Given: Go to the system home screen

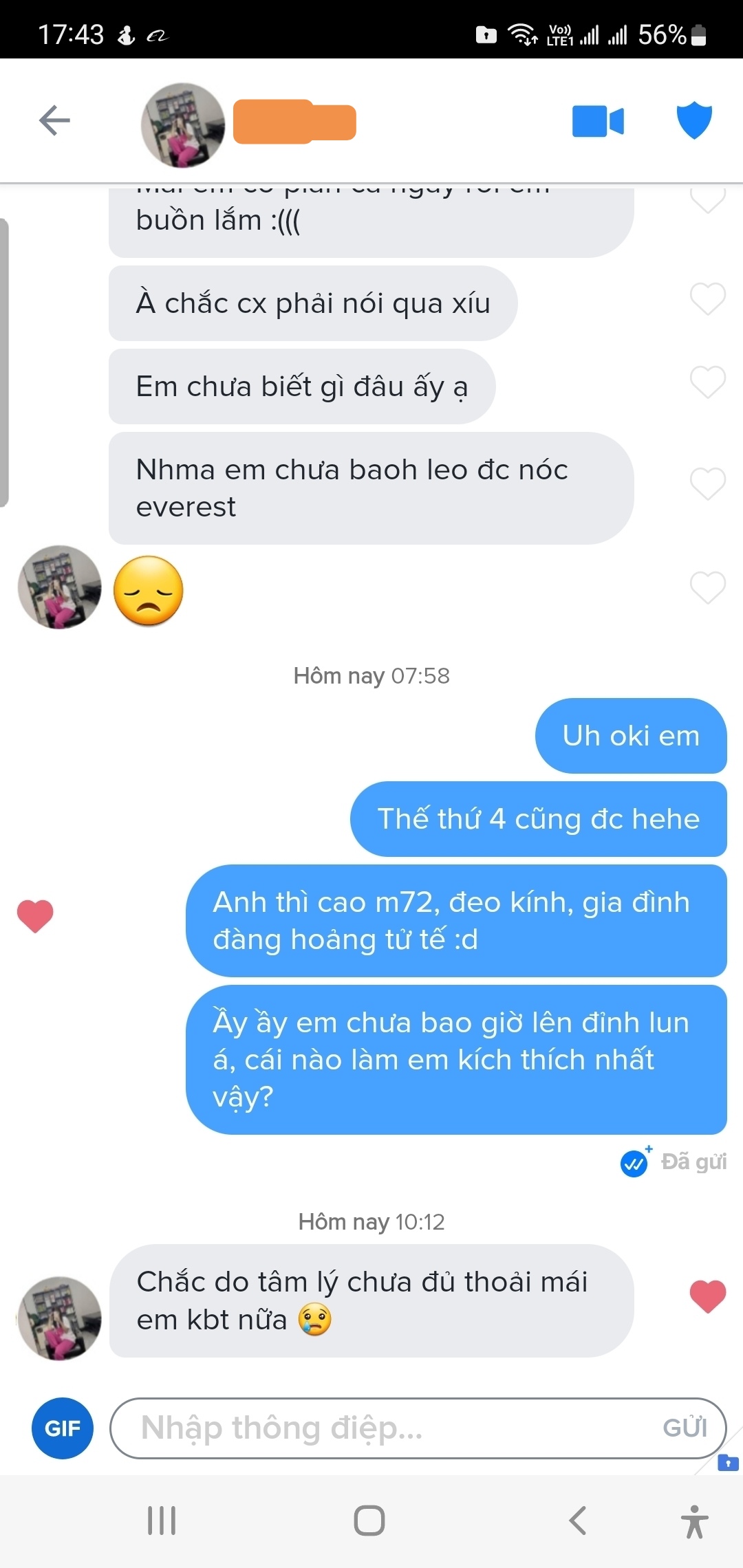Looking at the screenshot, I should point(369,1521).
